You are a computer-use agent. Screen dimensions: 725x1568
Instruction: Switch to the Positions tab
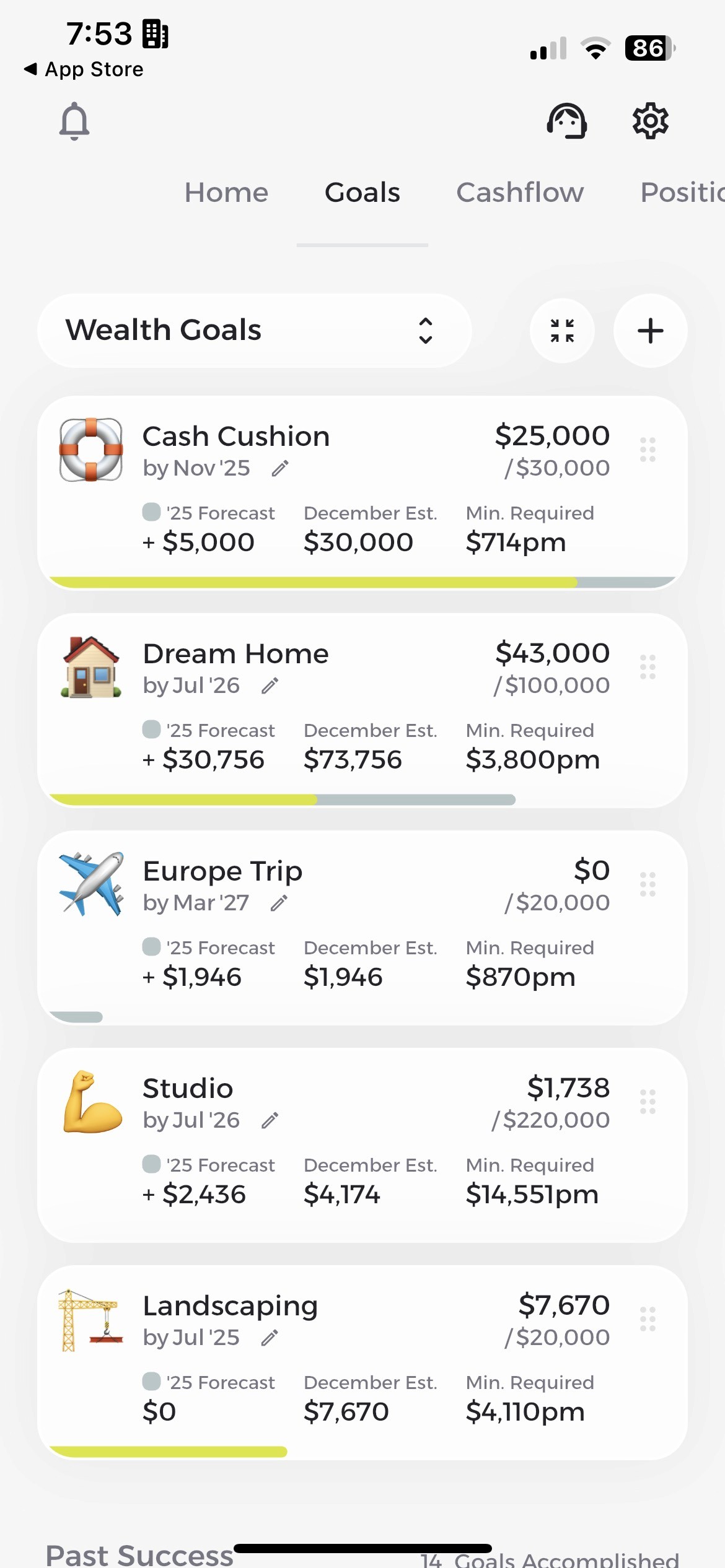pyautogui.click(x=682, y=193)
